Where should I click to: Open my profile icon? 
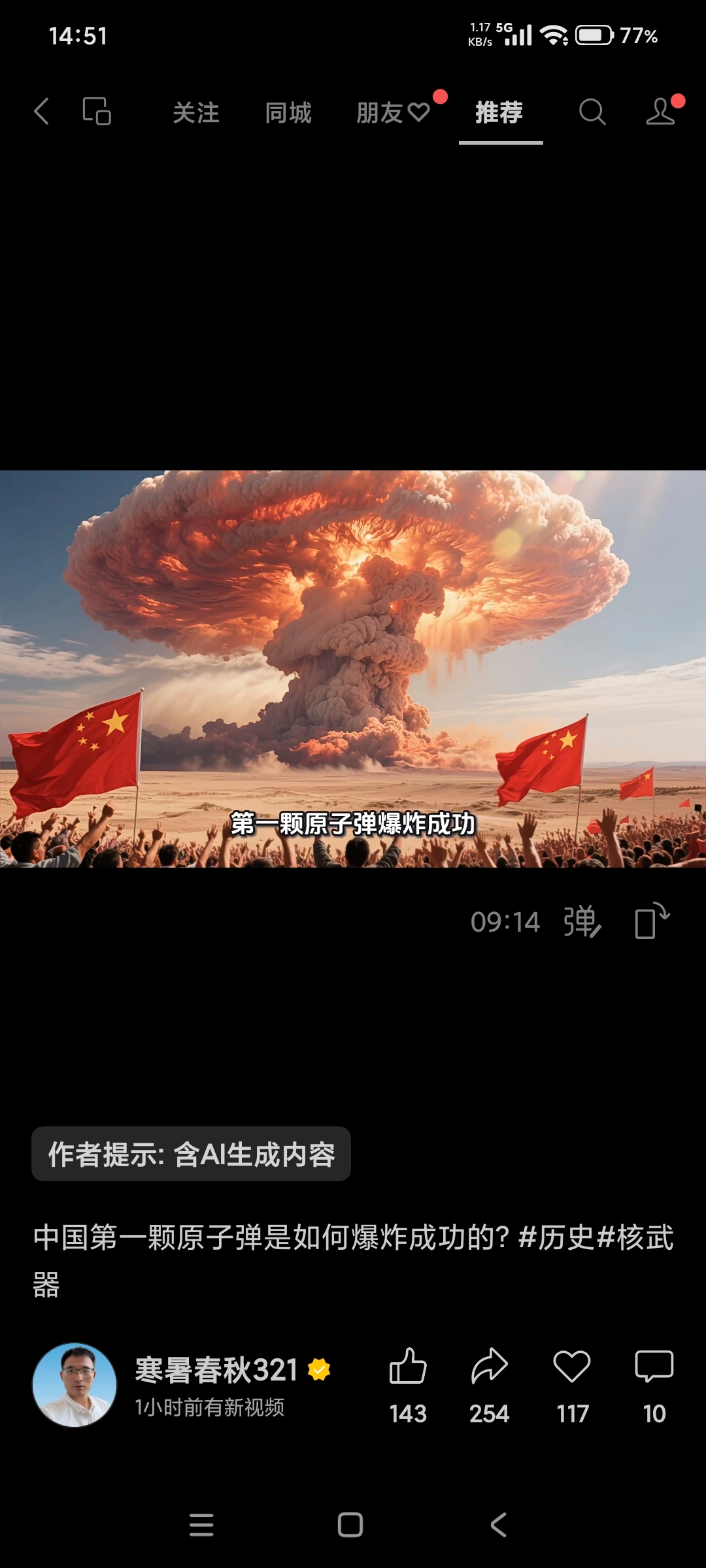661,112
